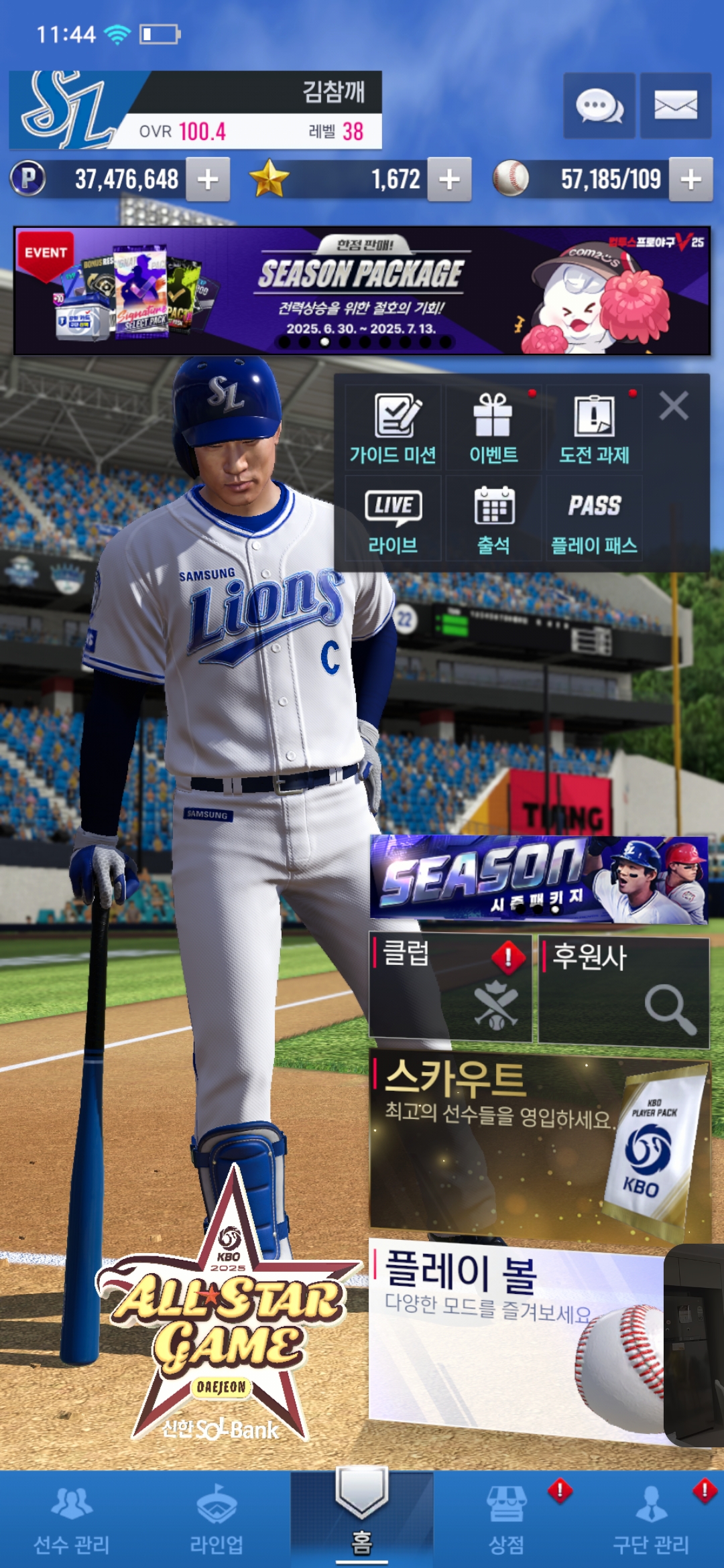This screenshot has height=1568, width=724.
Task: Close the quick menu panel
Action: click(674, 406)
